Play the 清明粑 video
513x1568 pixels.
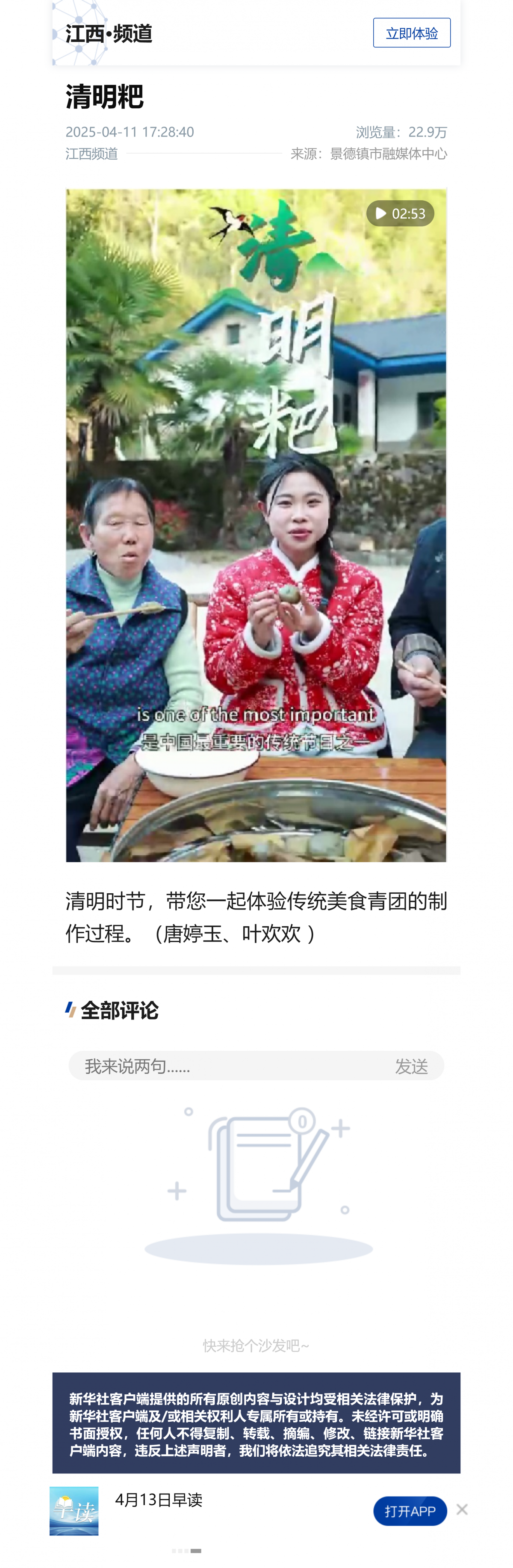coord(256,525)
